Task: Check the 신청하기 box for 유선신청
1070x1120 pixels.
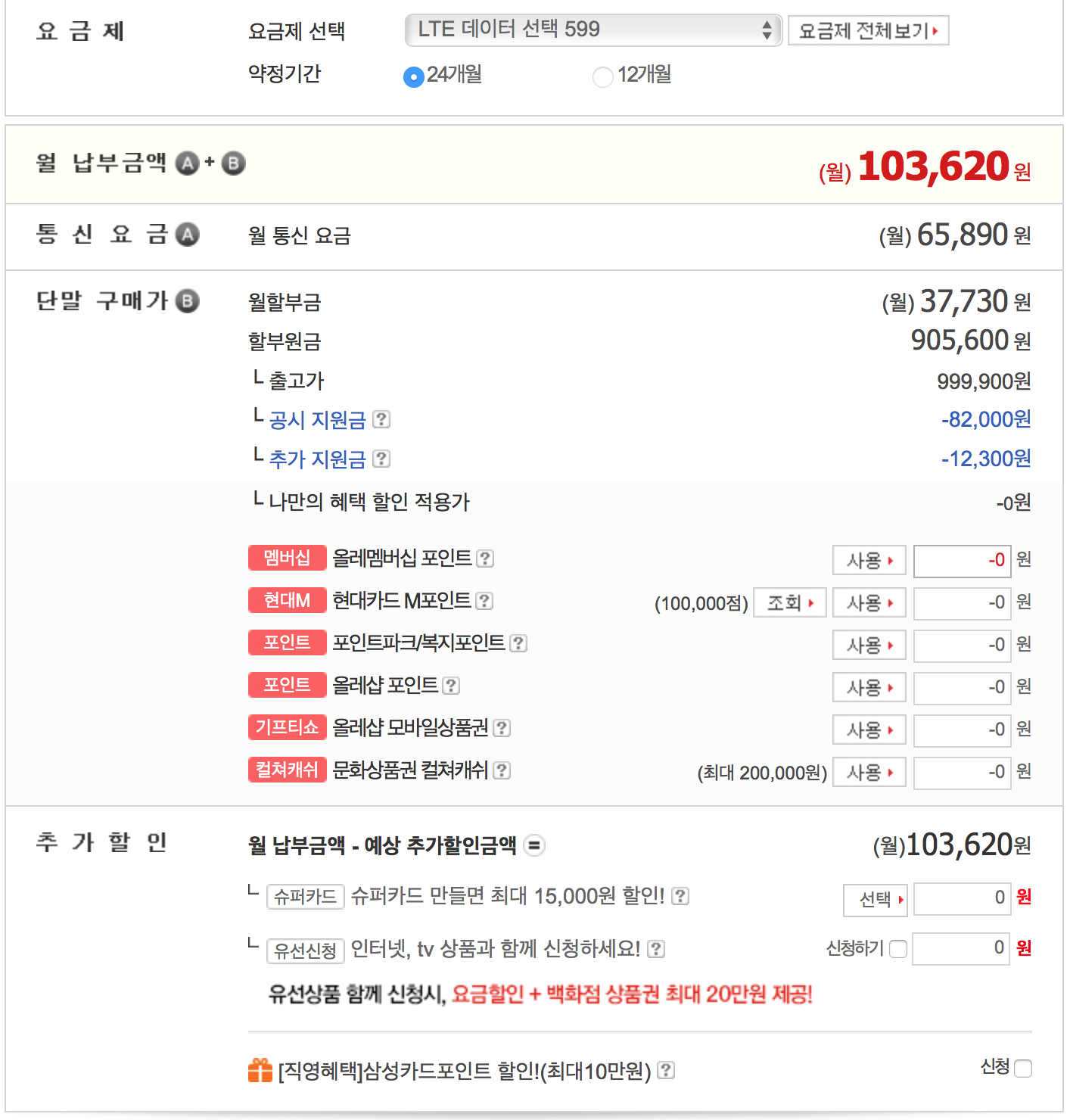Action: click(x=898, y=949)
